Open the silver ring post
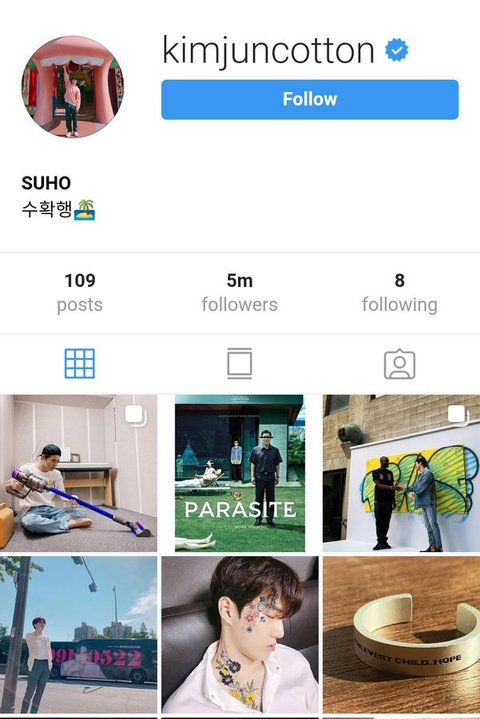This screenshot has height=719, width=480. coord(401,635)
